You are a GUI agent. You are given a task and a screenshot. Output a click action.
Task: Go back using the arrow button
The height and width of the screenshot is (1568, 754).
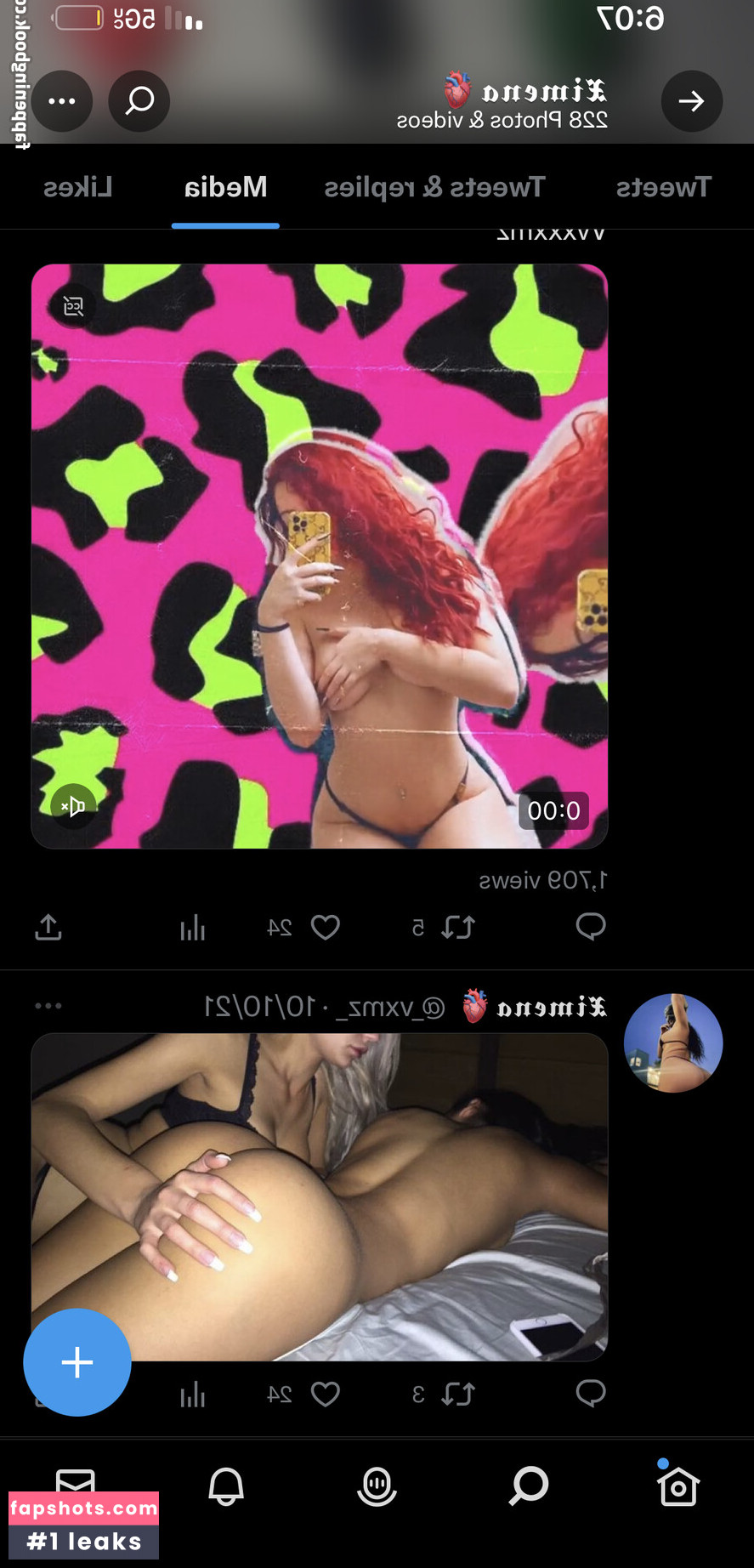[691, 101]
